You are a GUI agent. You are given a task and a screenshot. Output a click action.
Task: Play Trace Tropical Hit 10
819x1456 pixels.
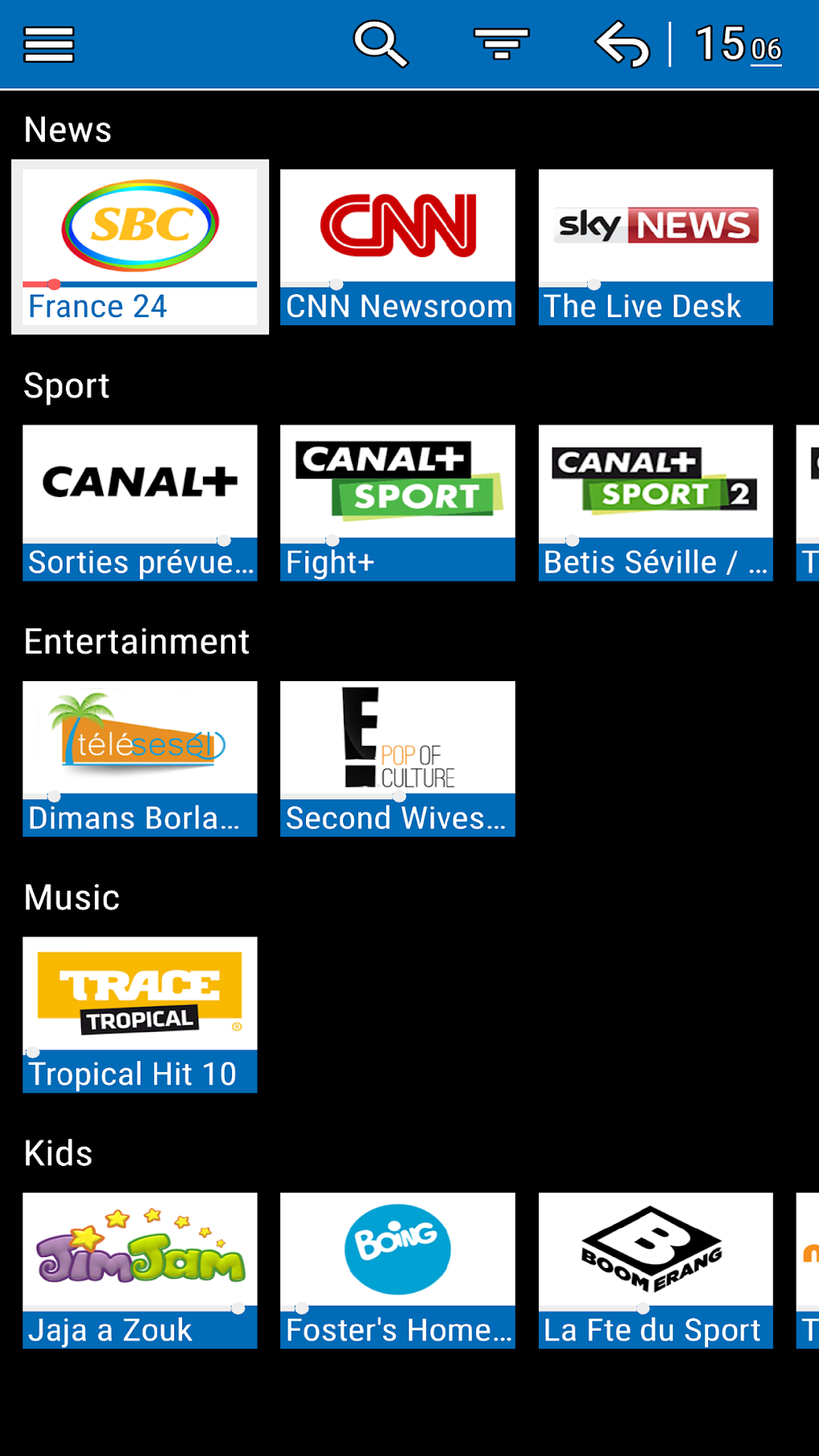point(140,1014)
